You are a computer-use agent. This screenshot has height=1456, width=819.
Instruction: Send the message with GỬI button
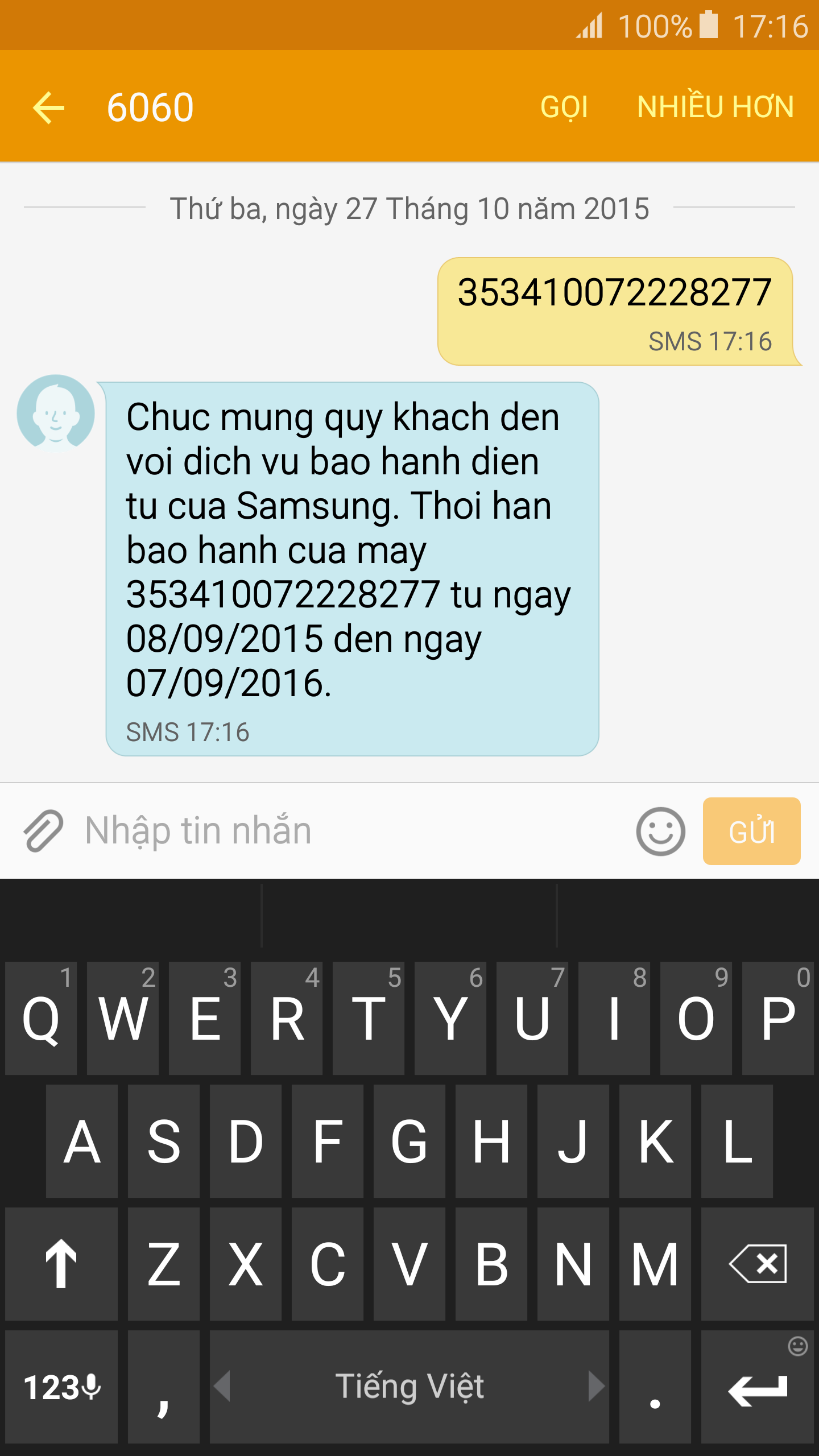click(x=751, y=831)
